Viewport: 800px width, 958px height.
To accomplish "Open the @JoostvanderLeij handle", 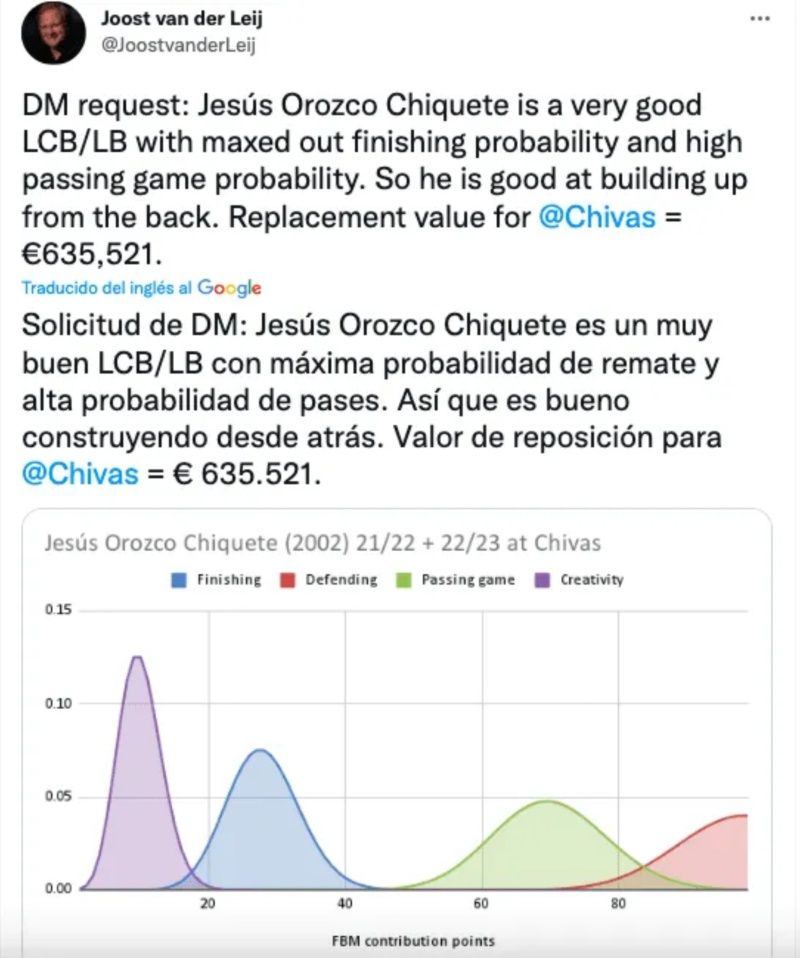I will [182, 46].
